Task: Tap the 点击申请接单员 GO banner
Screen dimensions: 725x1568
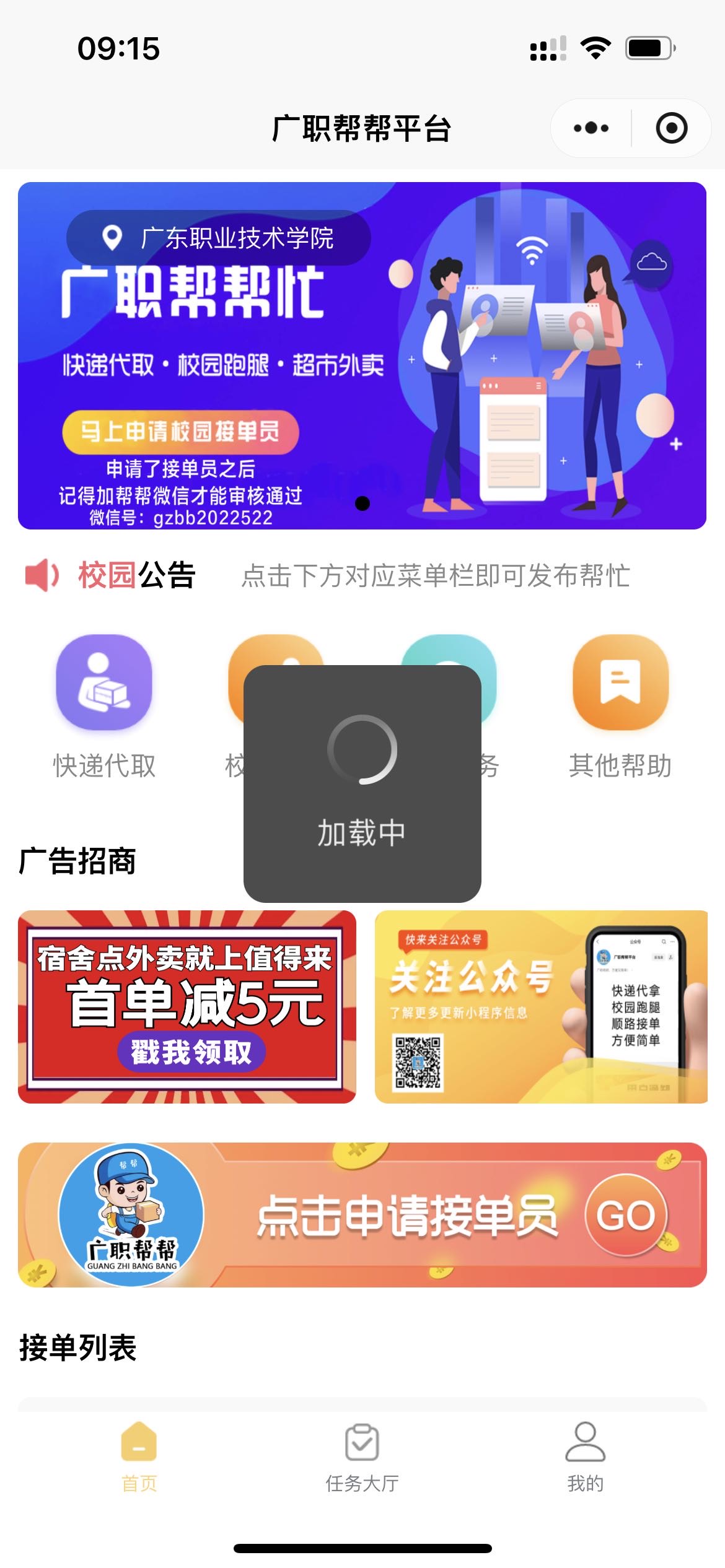Action: tap(362, 1214)
